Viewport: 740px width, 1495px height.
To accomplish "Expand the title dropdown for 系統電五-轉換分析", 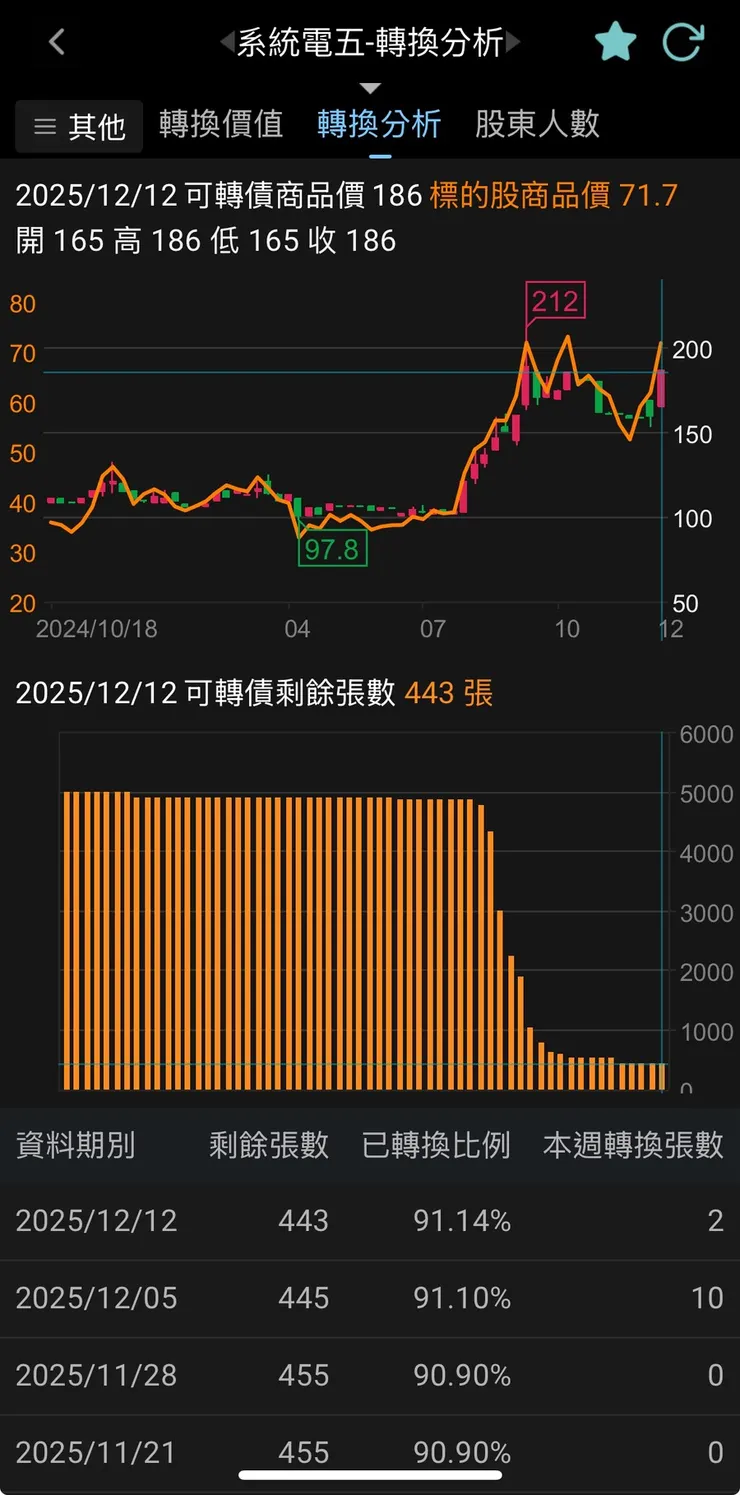I will click(x=370, y=88).
